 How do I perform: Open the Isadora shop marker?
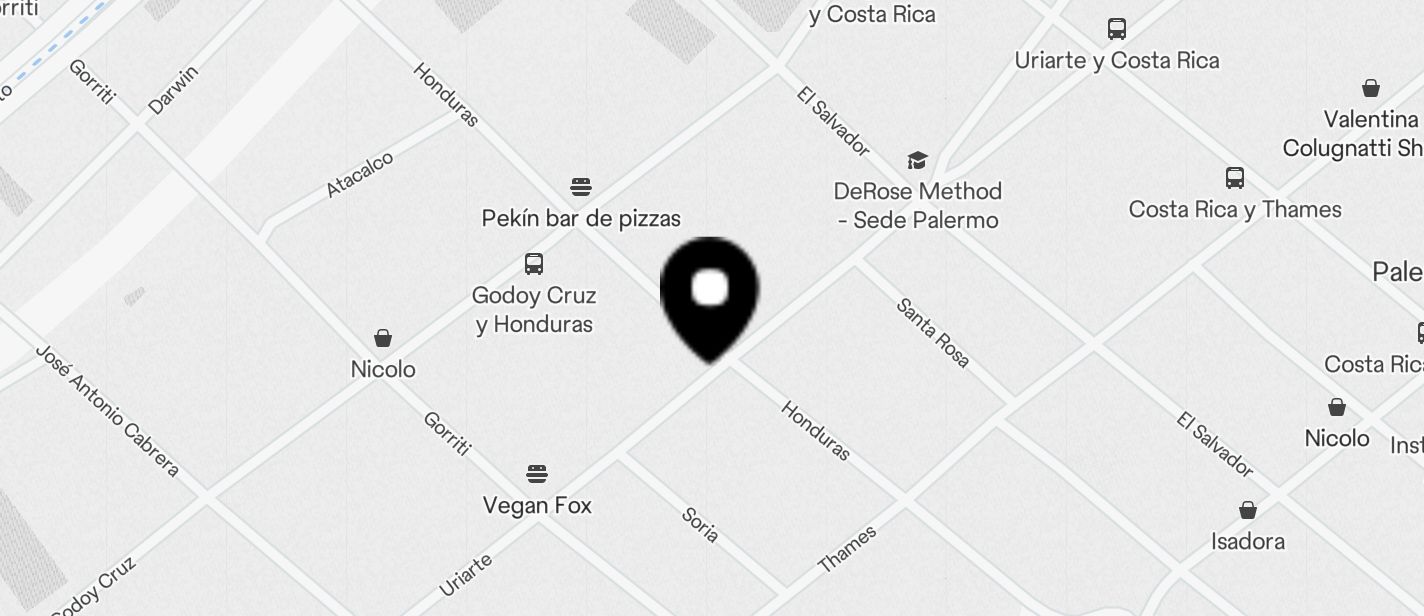tap(1248, 511)
